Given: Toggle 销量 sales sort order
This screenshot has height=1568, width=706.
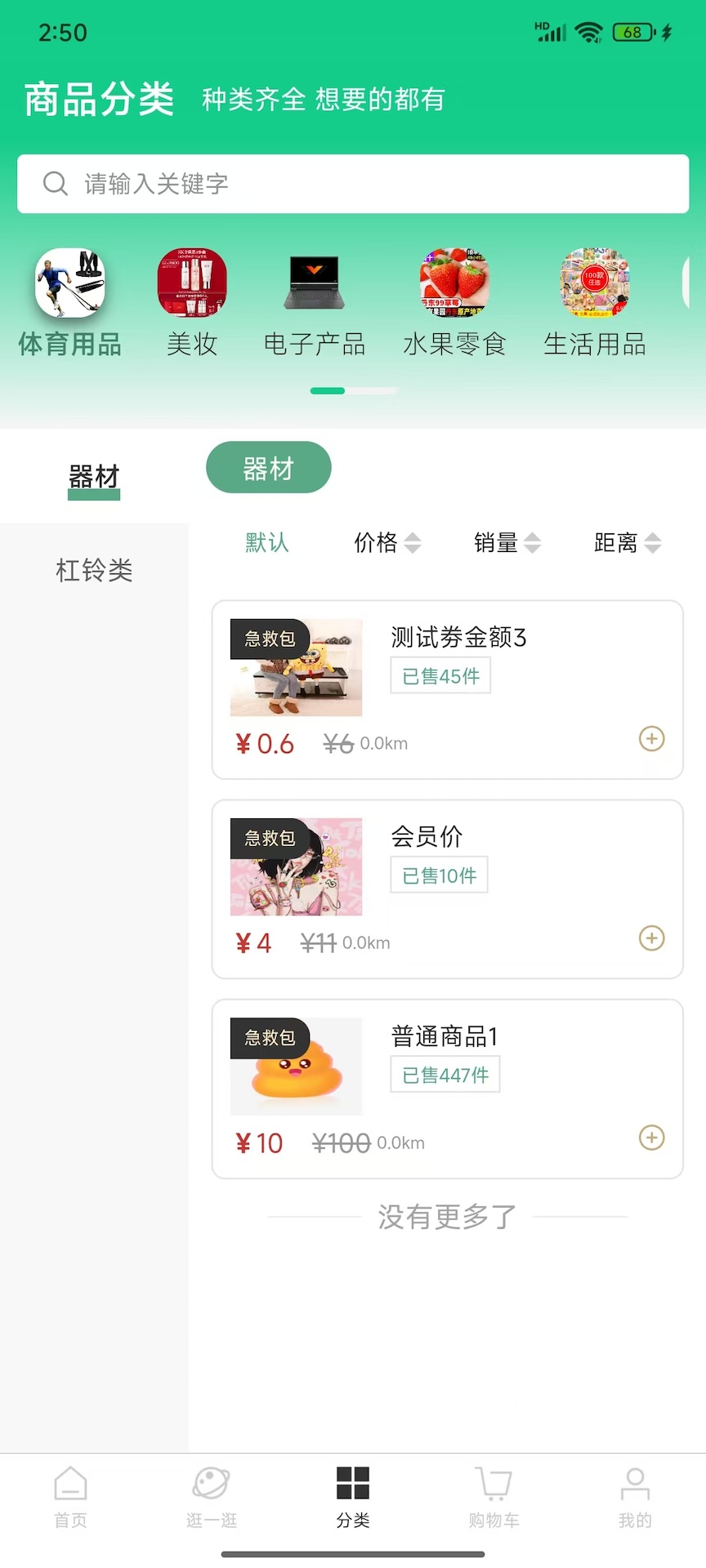Looking at the screenshot, I should coord(505,542).
